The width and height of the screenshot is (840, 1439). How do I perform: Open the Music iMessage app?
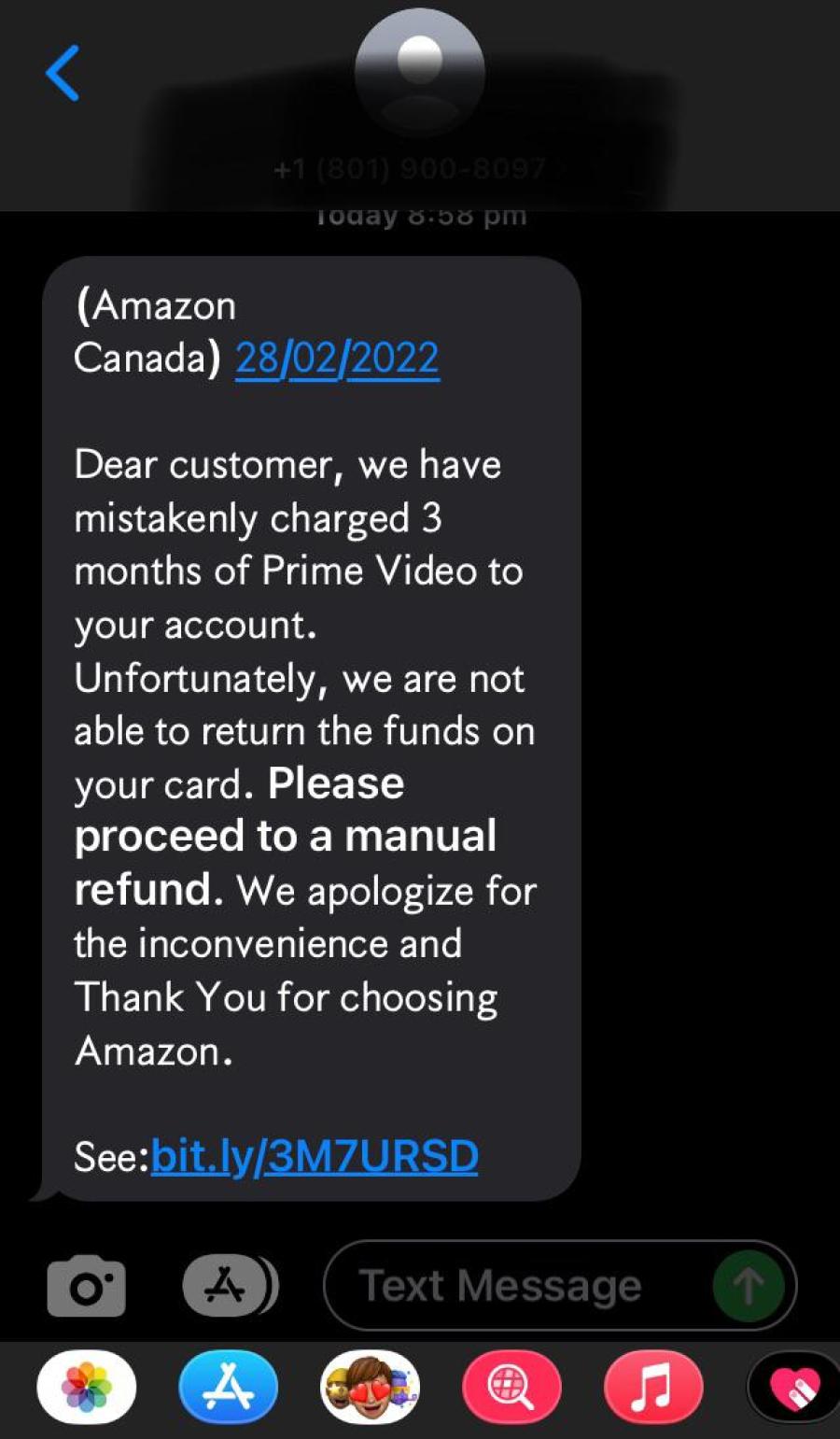653,1387
